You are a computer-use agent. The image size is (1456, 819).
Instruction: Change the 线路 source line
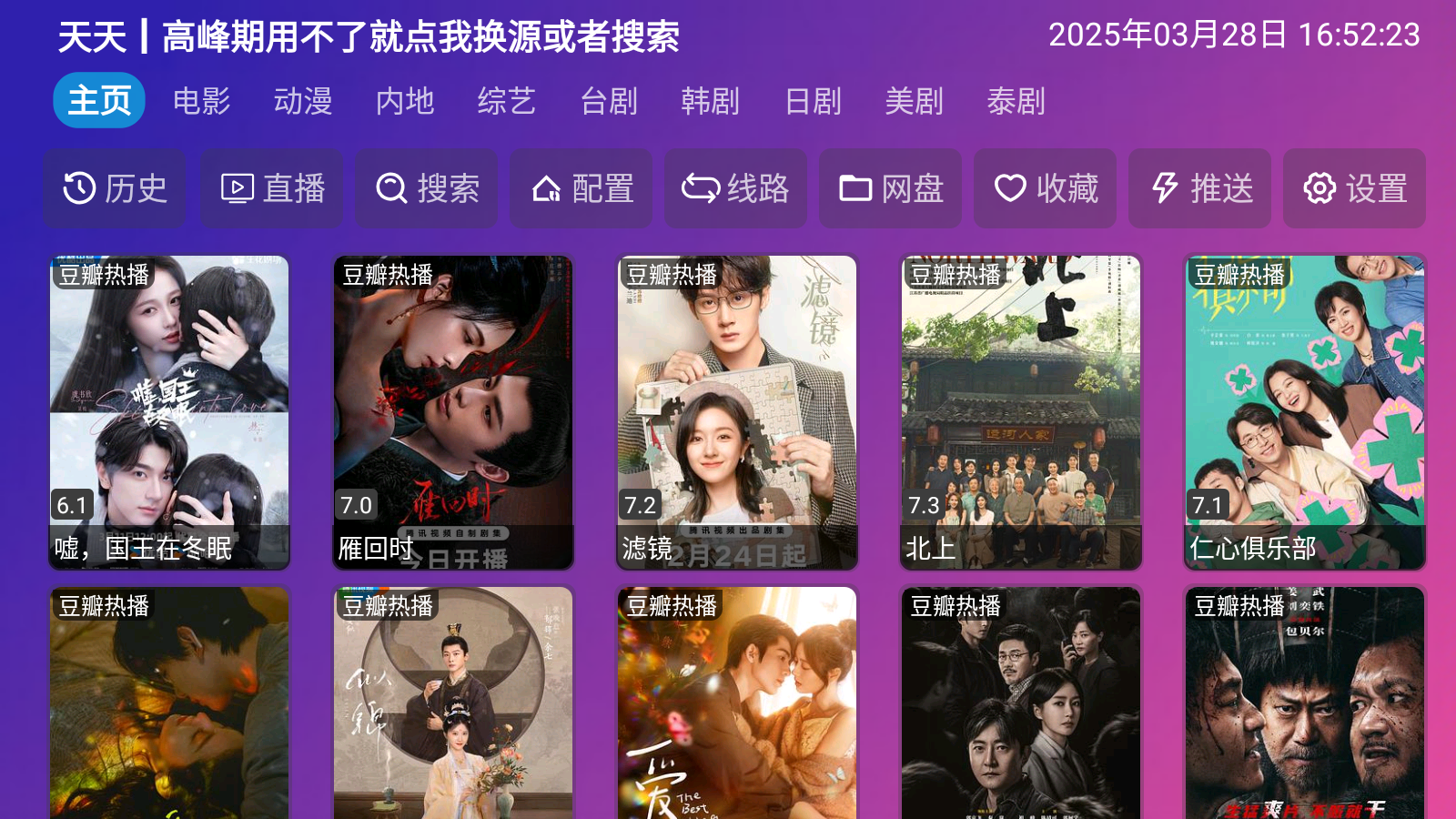[735, 188]
